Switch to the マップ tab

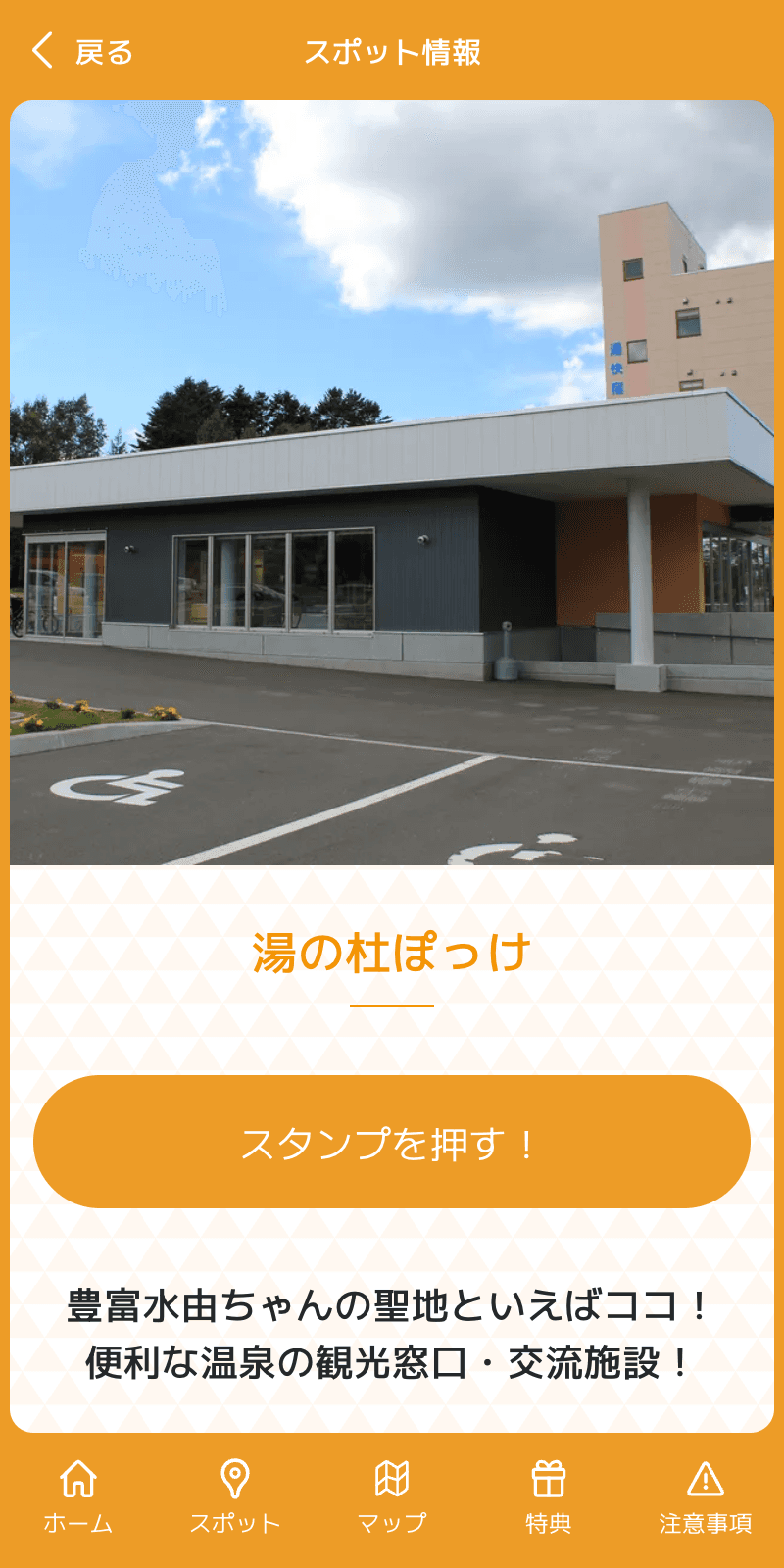[x=392, y=1496]
